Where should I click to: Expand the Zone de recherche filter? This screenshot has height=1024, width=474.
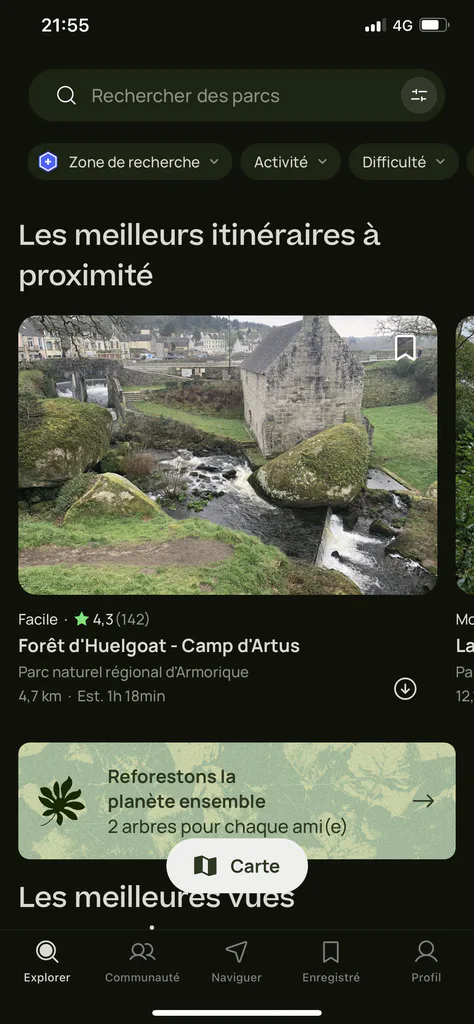[130, 162]
